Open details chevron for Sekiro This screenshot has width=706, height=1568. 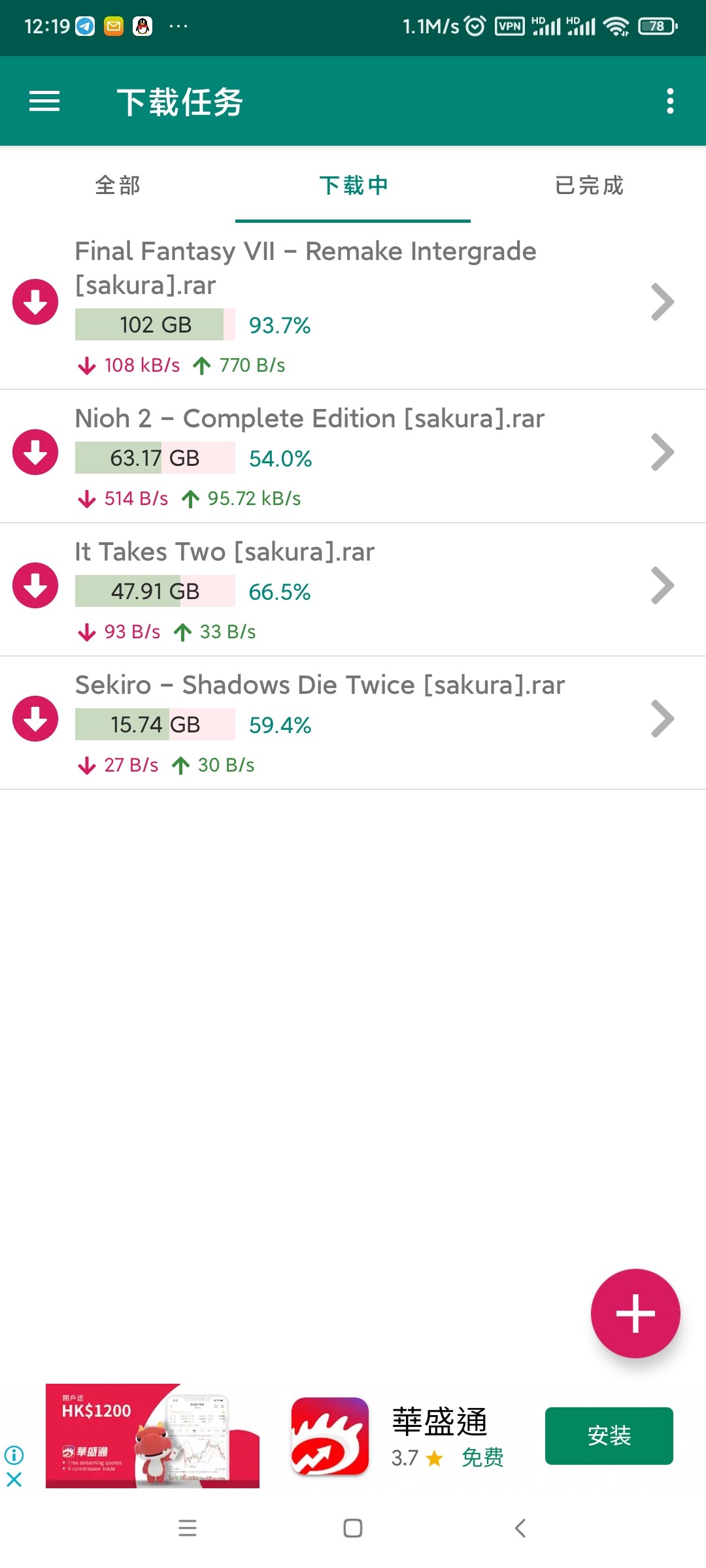point(662,719)
